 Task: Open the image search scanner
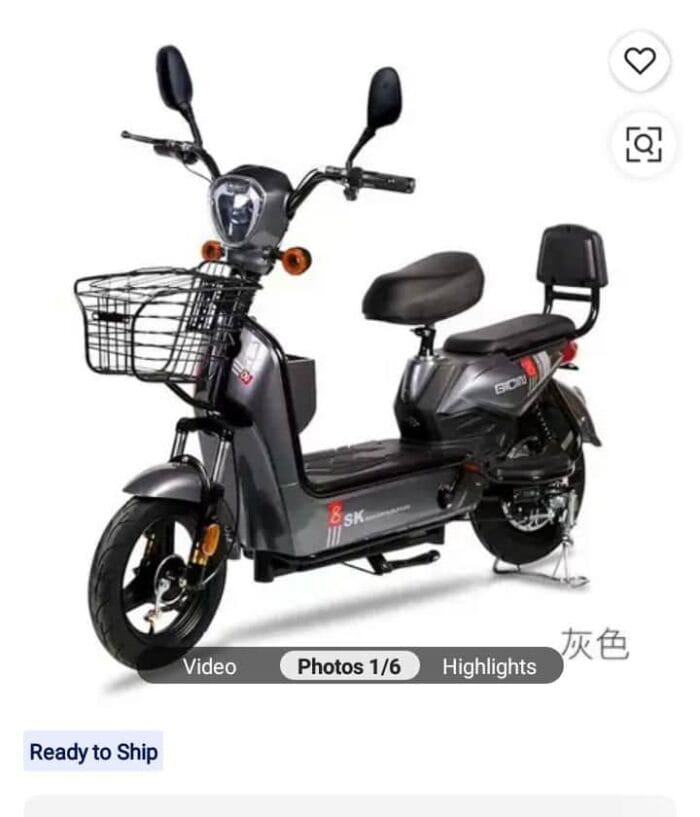(643, 145)
